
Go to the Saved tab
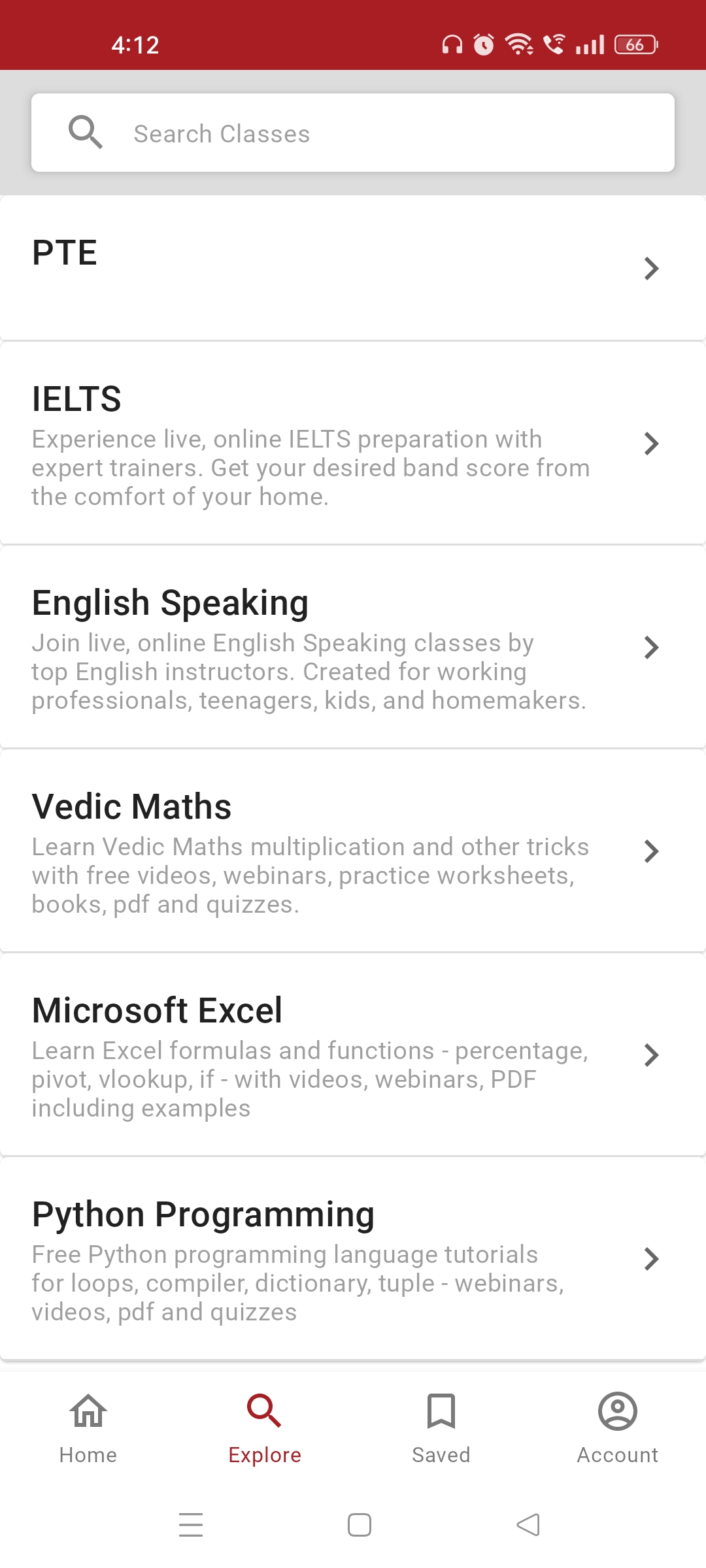click(441, 1428)
